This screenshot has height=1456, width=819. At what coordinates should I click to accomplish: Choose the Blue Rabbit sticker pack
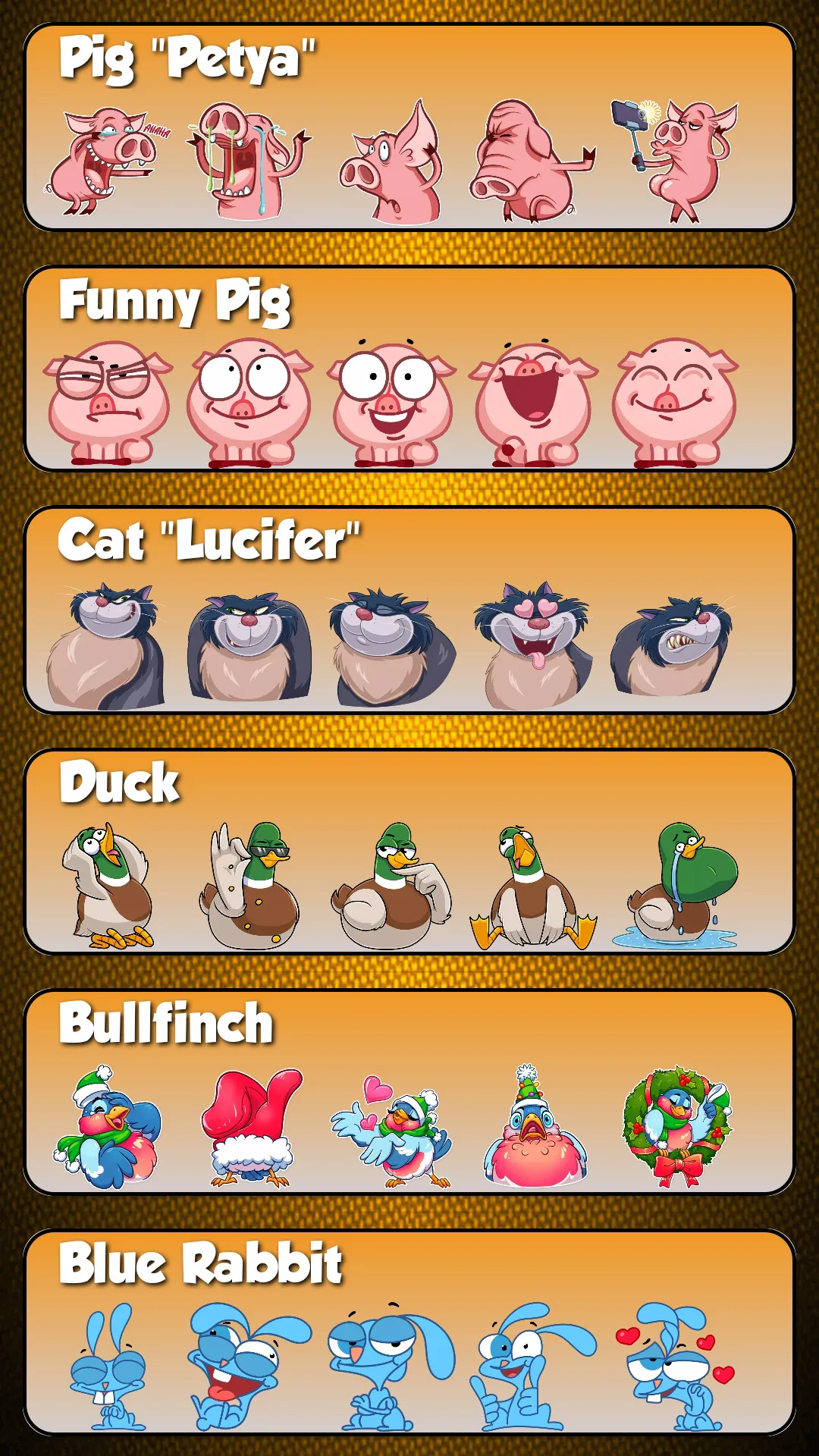pyautogui.click(x=409, y=1332)
